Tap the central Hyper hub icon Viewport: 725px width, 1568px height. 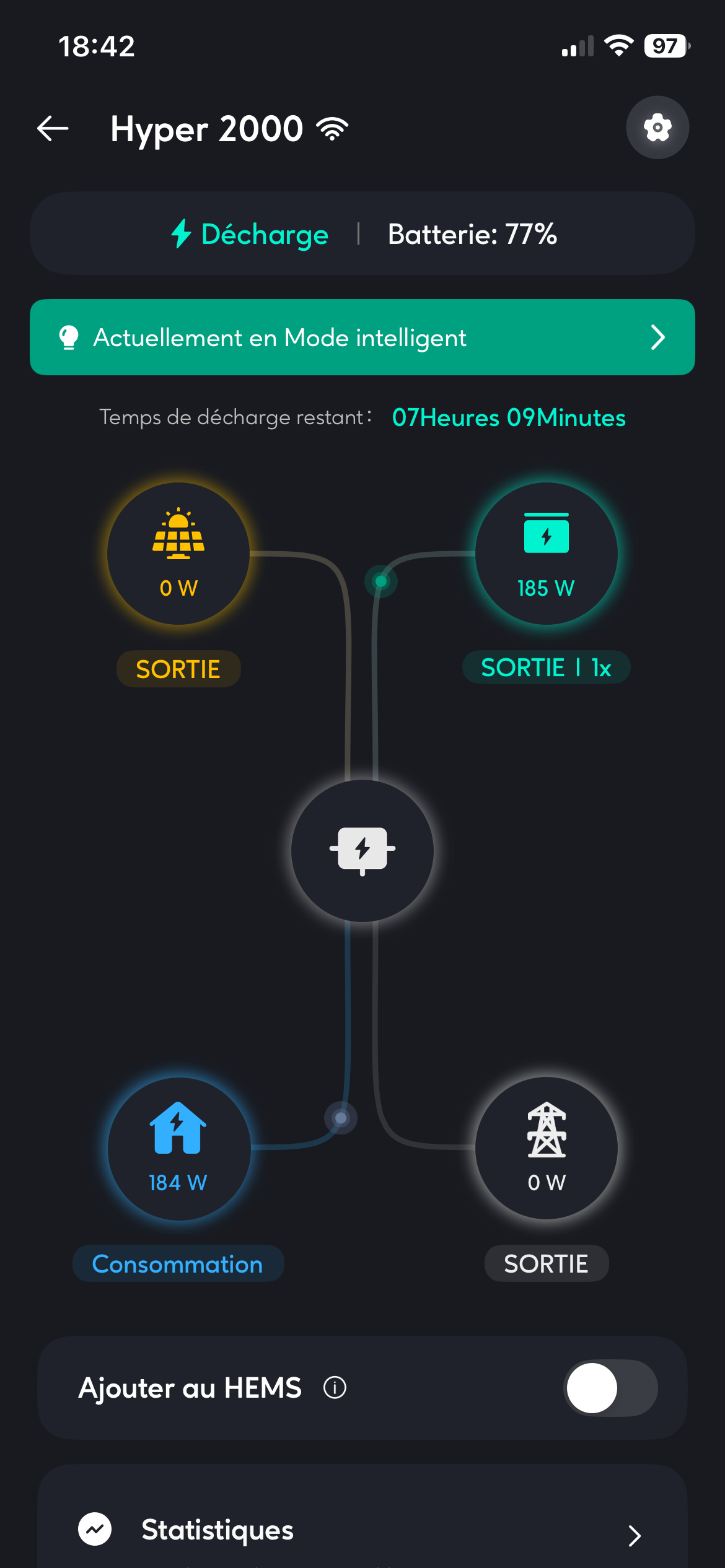point(362,850)
